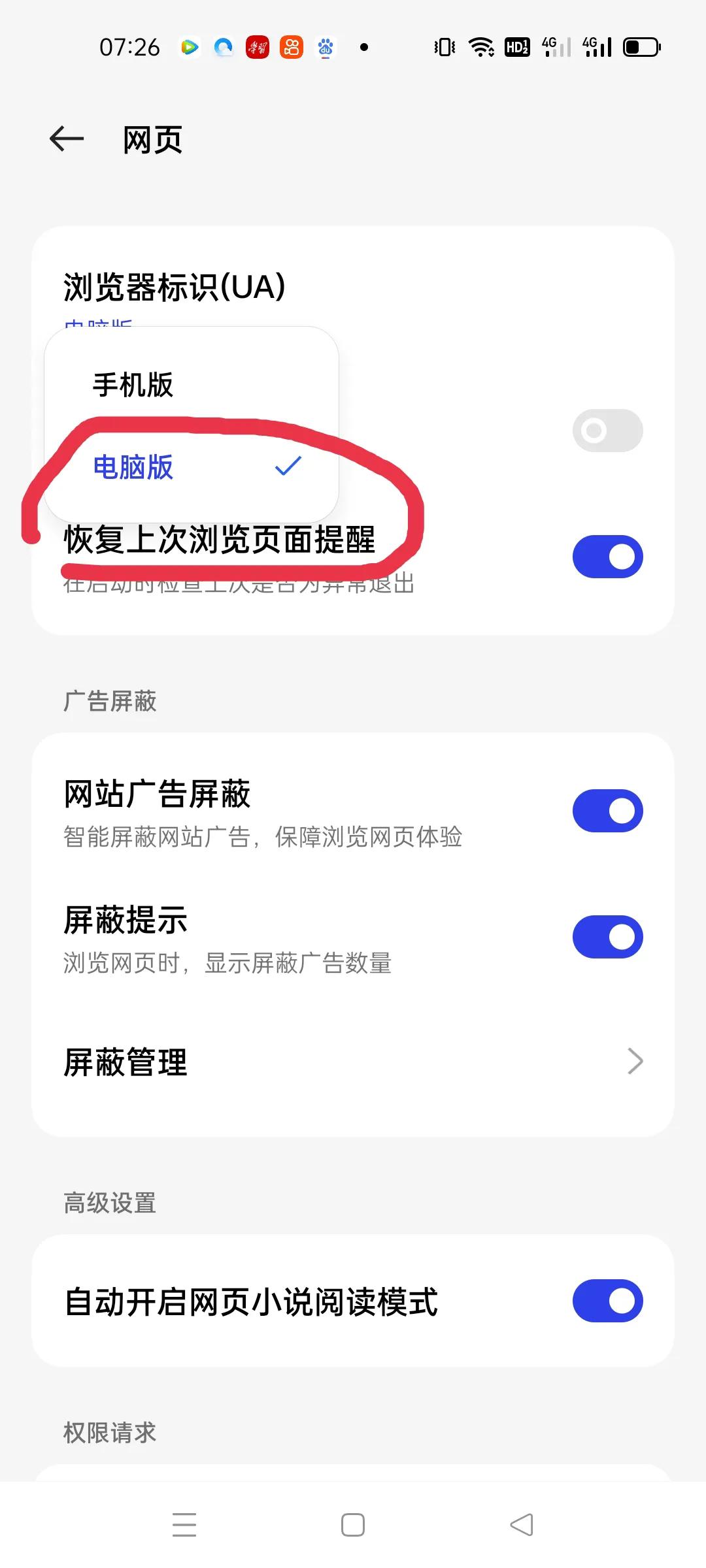The width and height of the screenshot is (706, 1568).
Task: Turn off 网站广告屏蔽 ad blocking
Action: click(x=607, y=810)
